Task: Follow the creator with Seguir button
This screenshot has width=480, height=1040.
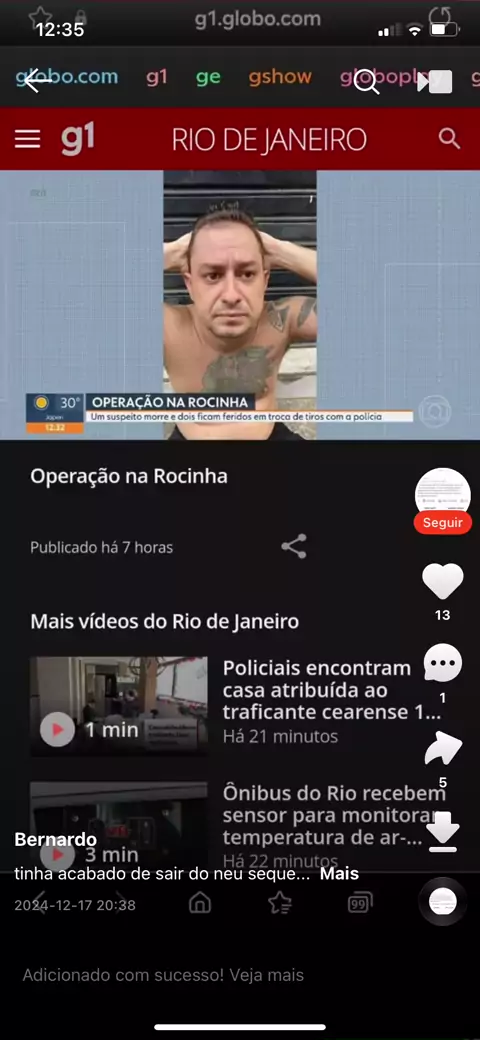Action: tap(442, 523)
